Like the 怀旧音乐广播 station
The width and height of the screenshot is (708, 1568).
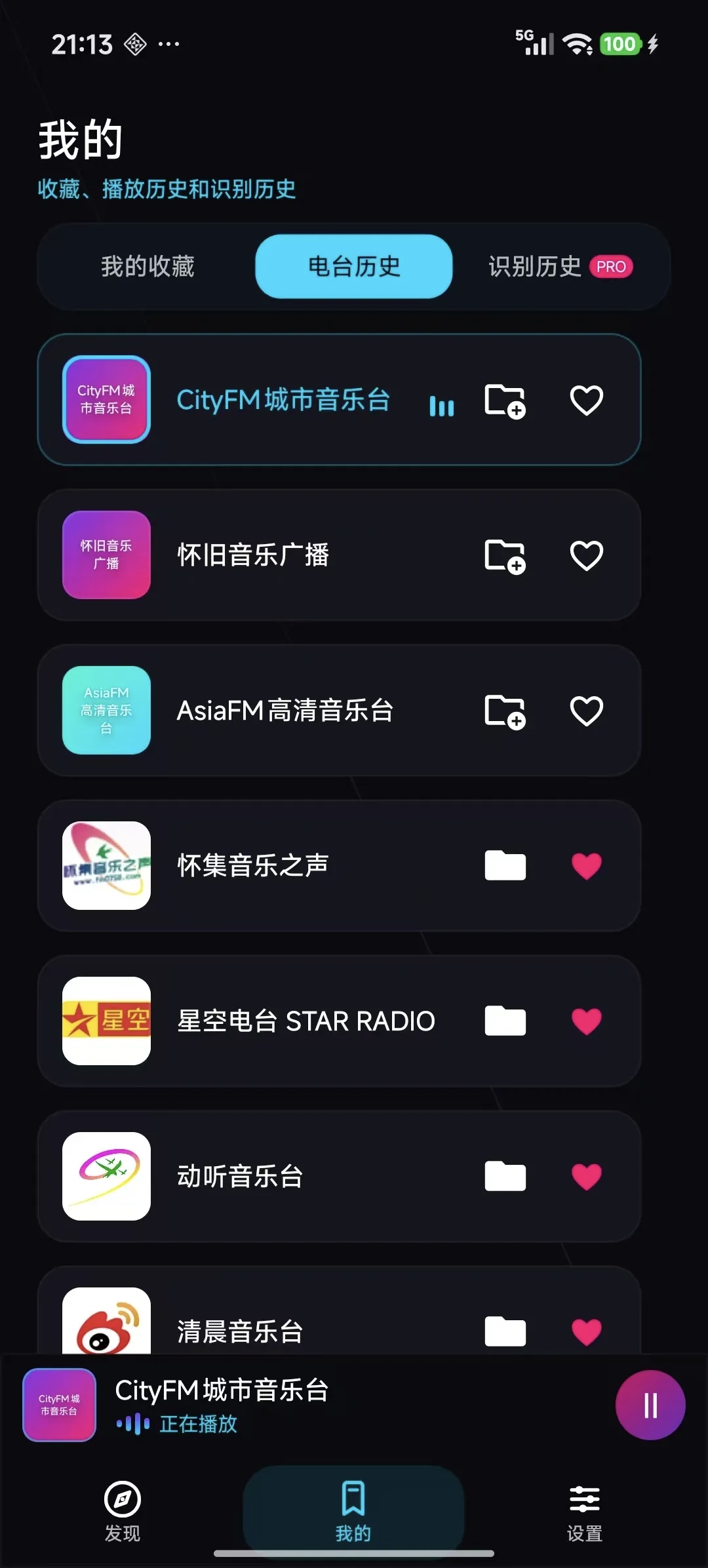586,556
